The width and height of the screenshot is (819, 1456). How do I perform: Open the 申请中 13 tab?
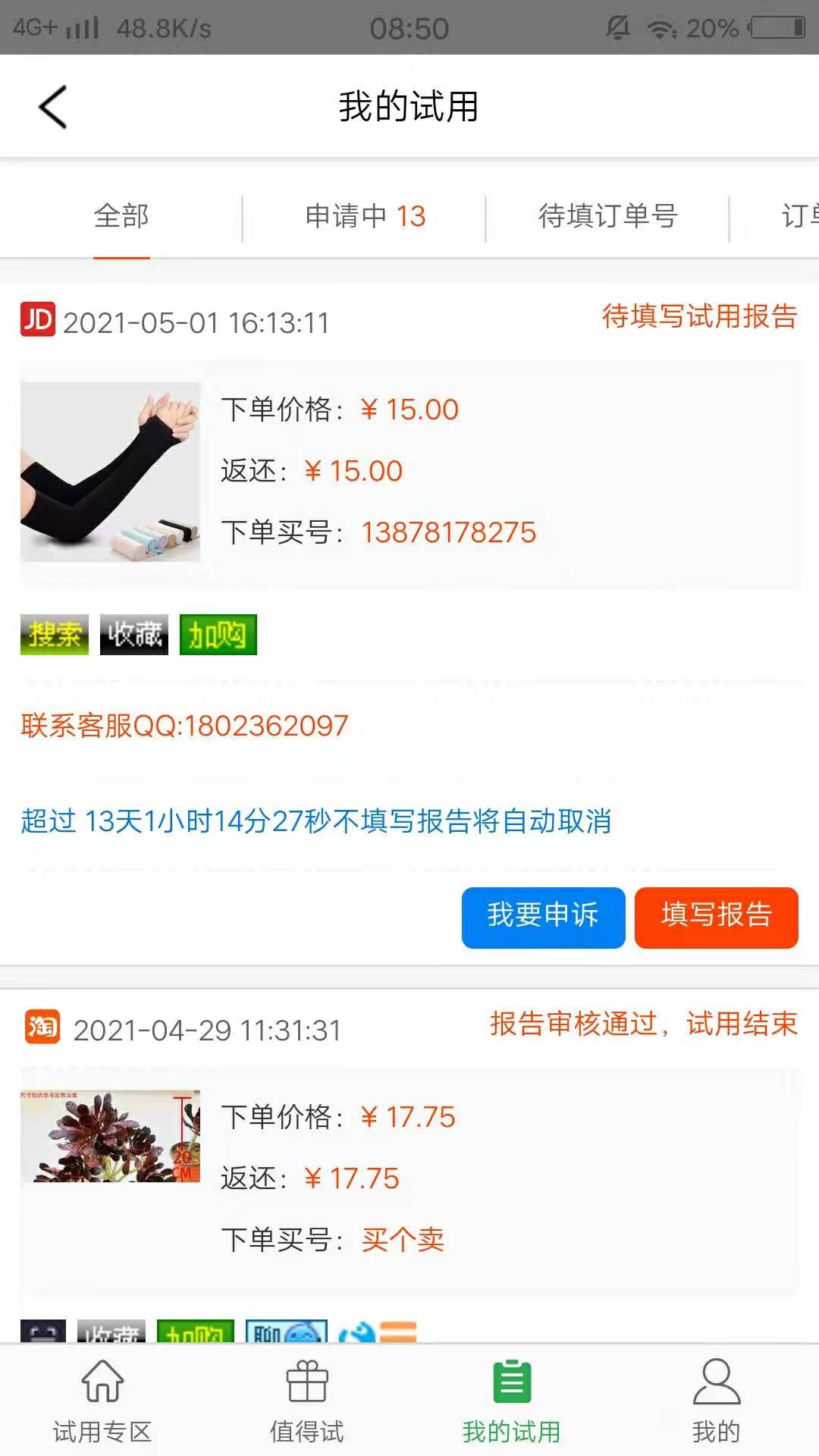click(364, 216)
